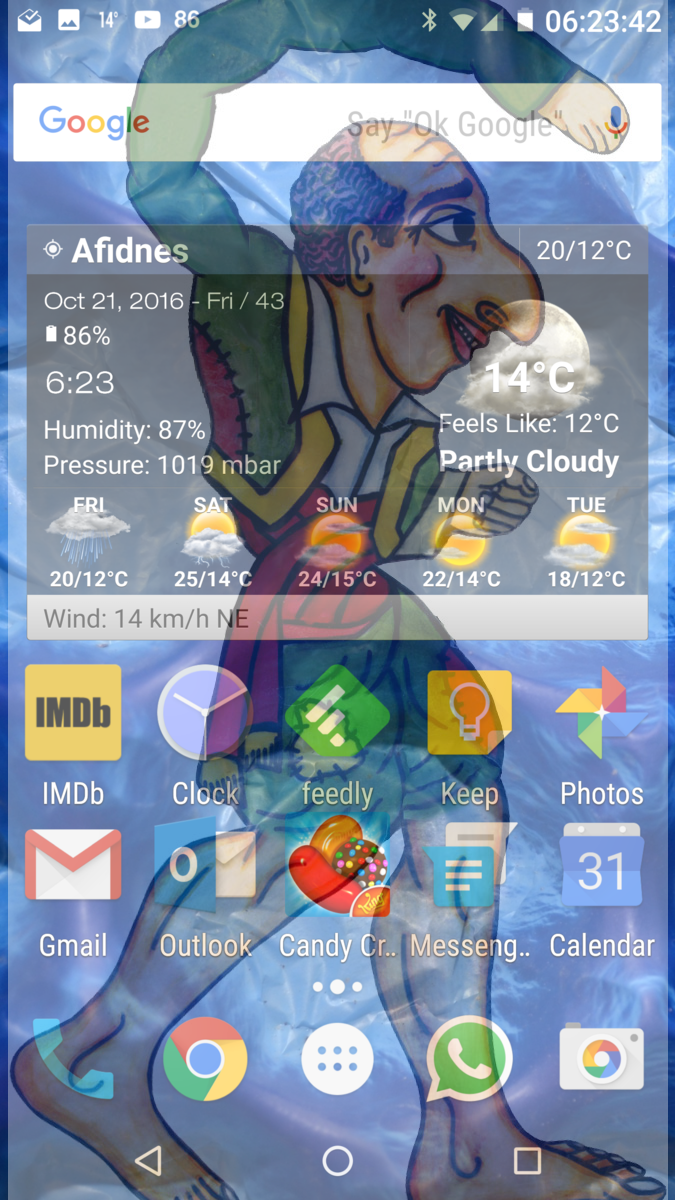Open the Camera app
Image resolution: width=675 pixels, height=1200 pixels.
[x=601, y=1058]
